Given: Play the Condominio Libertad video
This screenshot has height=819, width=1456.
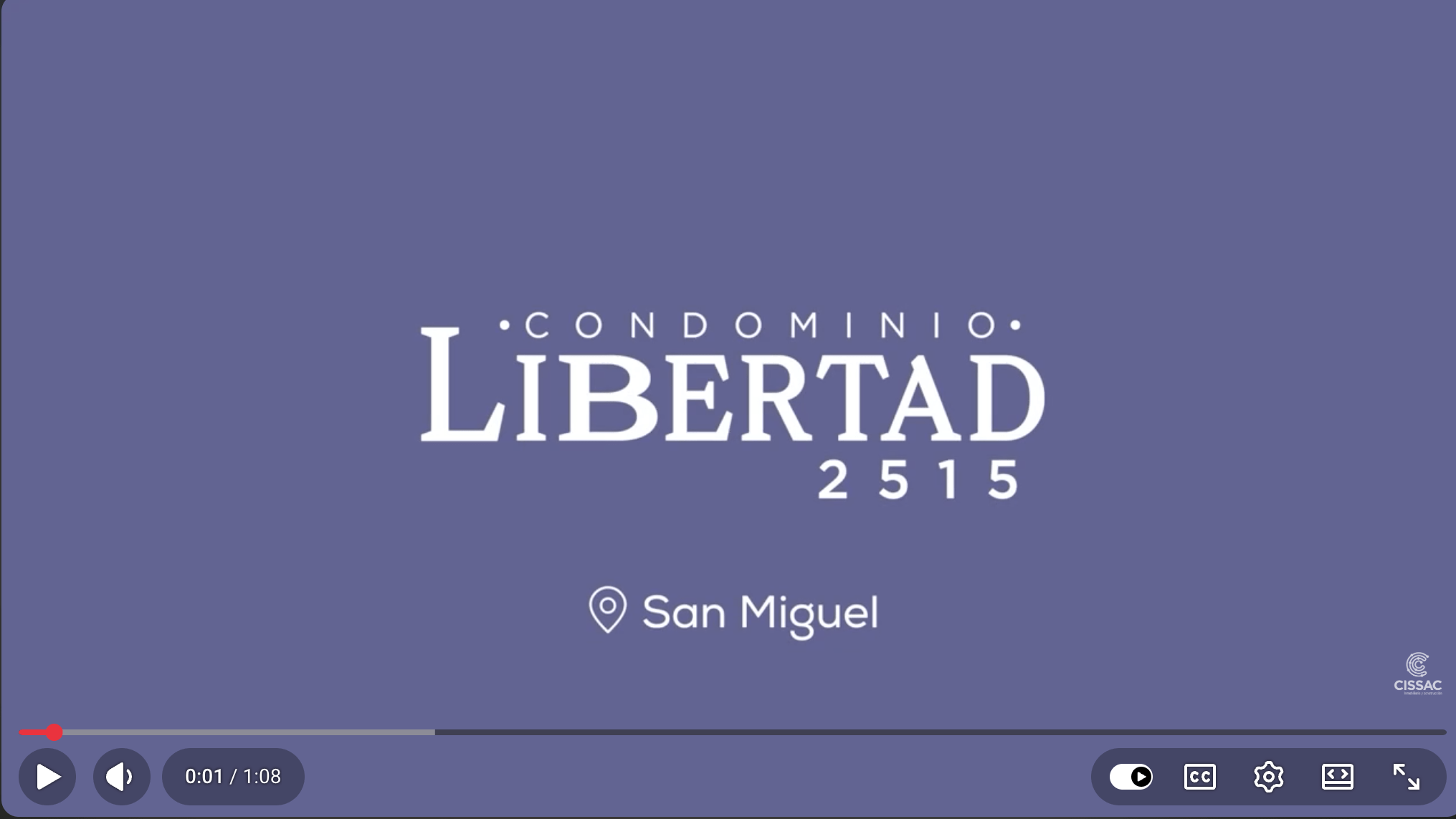Looking at the screenshot, I should pyautogui.click(x=47, y=777).
